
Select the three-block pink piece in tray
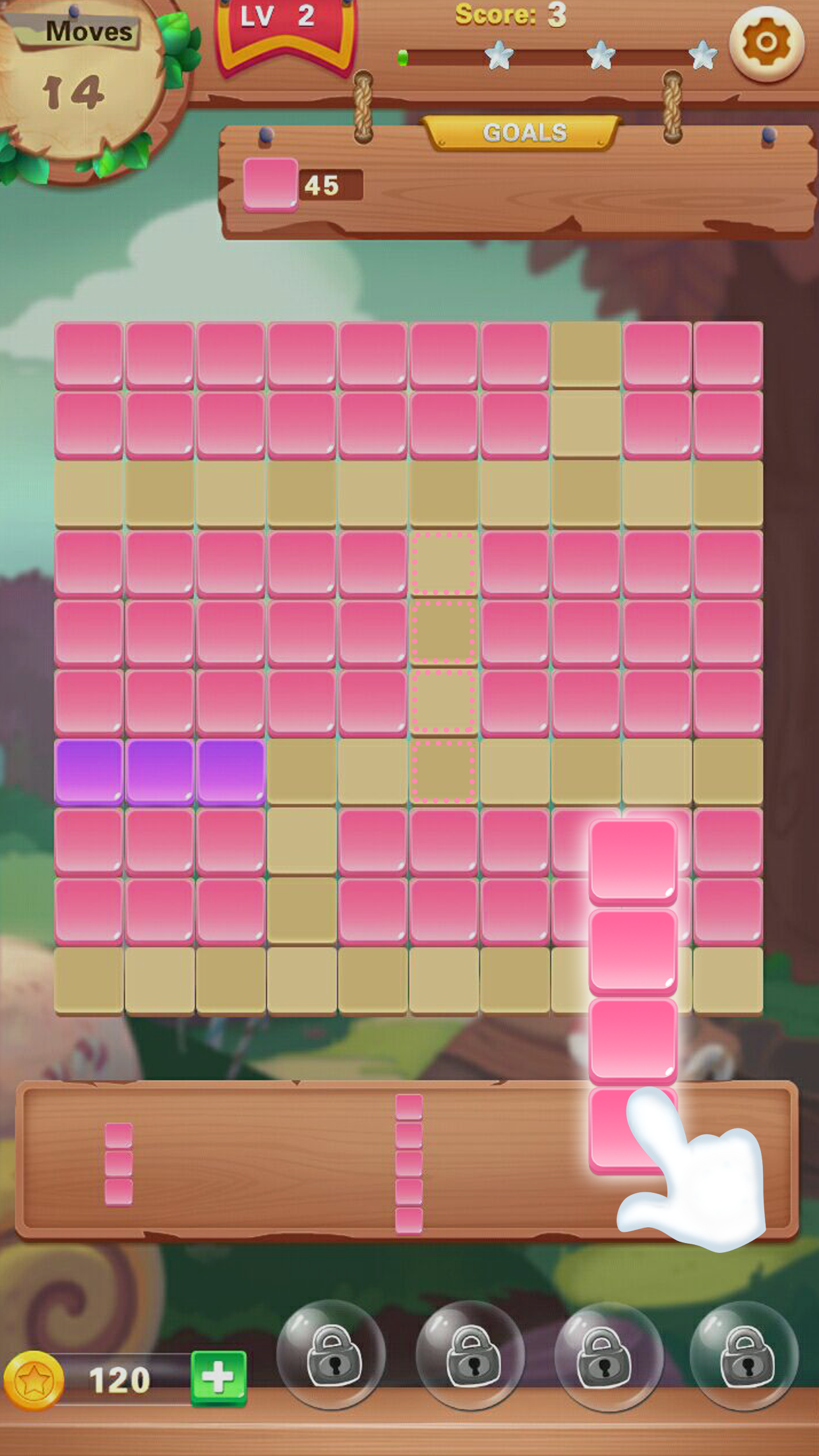click(119, 1164)
